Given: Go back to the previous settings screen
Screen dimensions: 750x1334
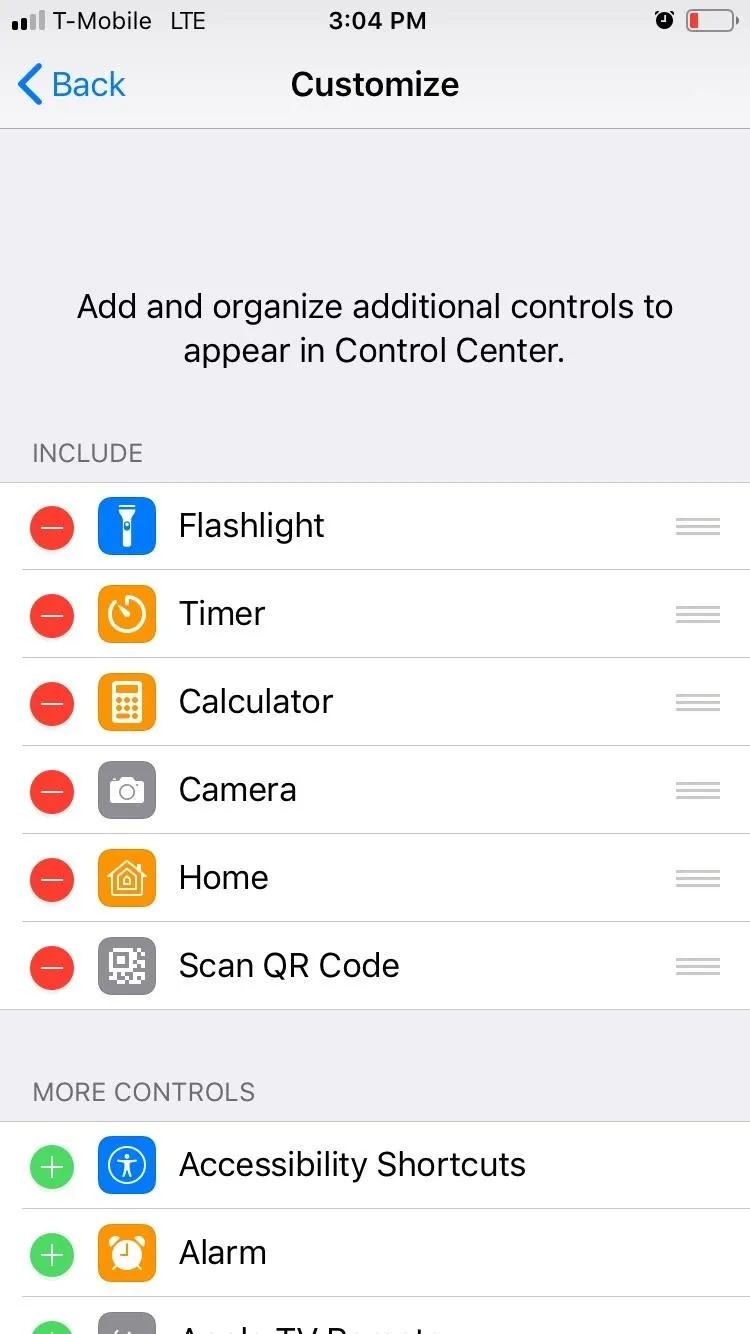Looking at the screenshot, I should tap(71, 85).
